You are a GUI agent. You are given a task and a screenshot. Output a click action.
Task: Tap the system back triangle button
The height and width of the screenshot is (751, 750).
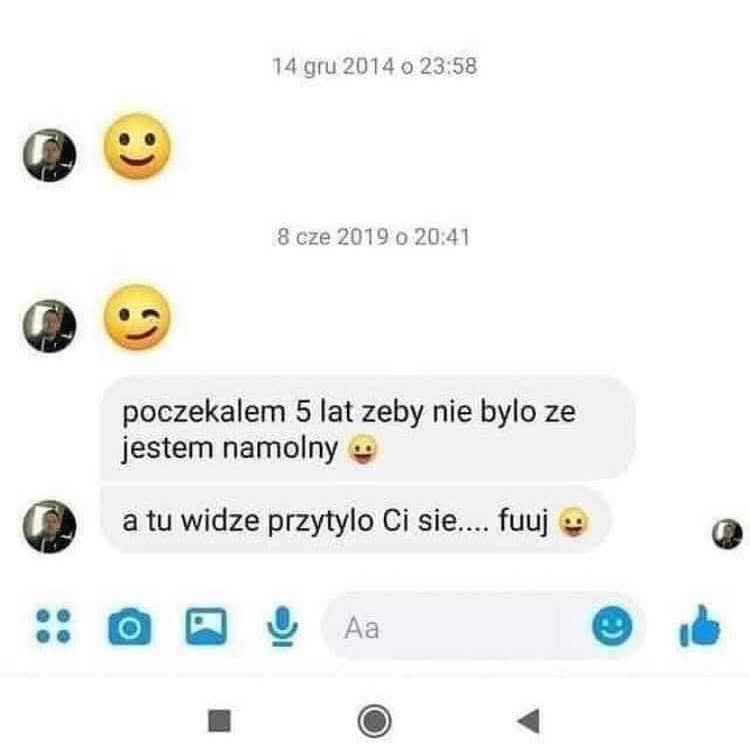(x=529, y=719)
